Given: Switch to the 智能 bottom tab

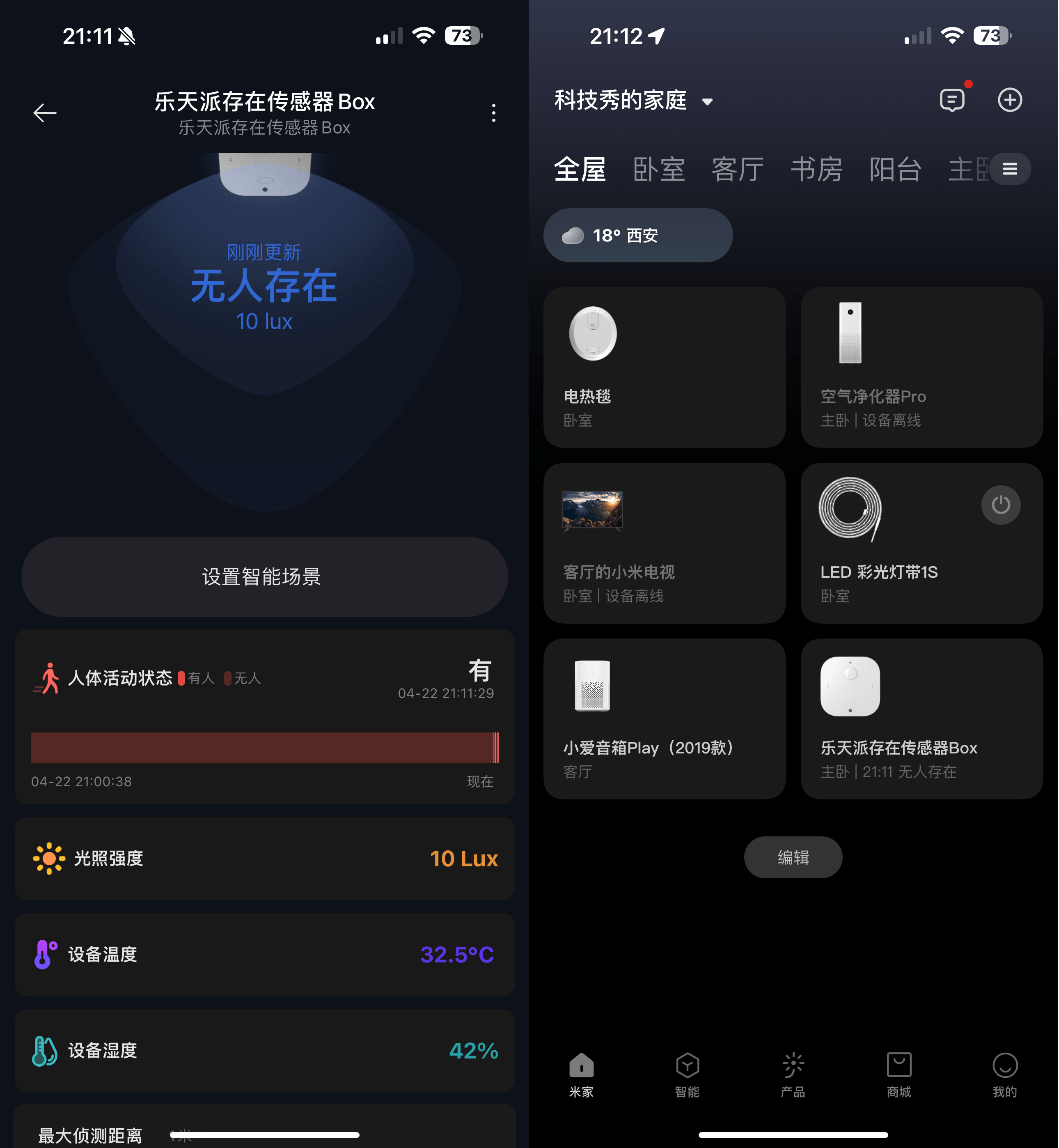Looking at the screenshot, I should (687, 1075).
